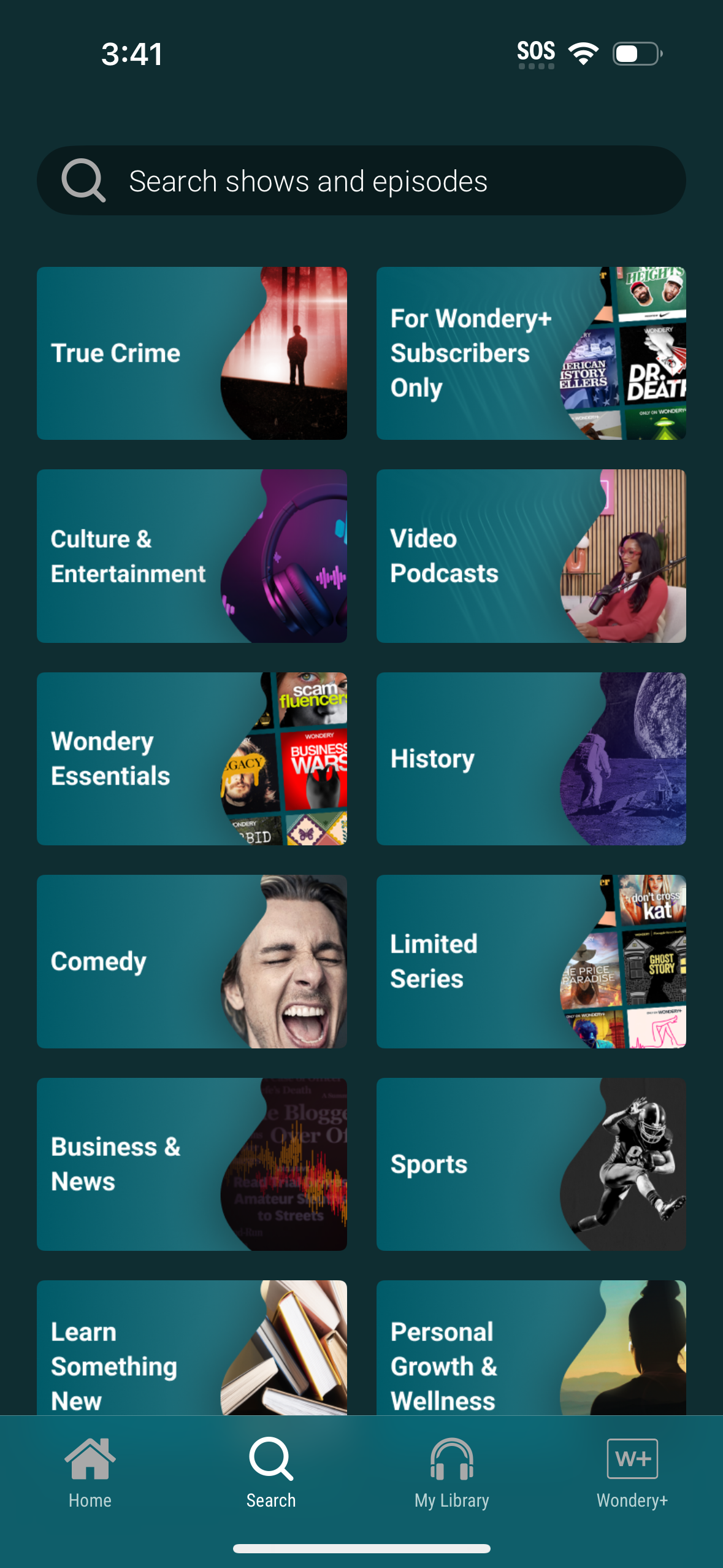Image resolution: width=723 pixels, height=1568 pixels.
Task: Tap the battery indicator
Action: coord(635,54)
